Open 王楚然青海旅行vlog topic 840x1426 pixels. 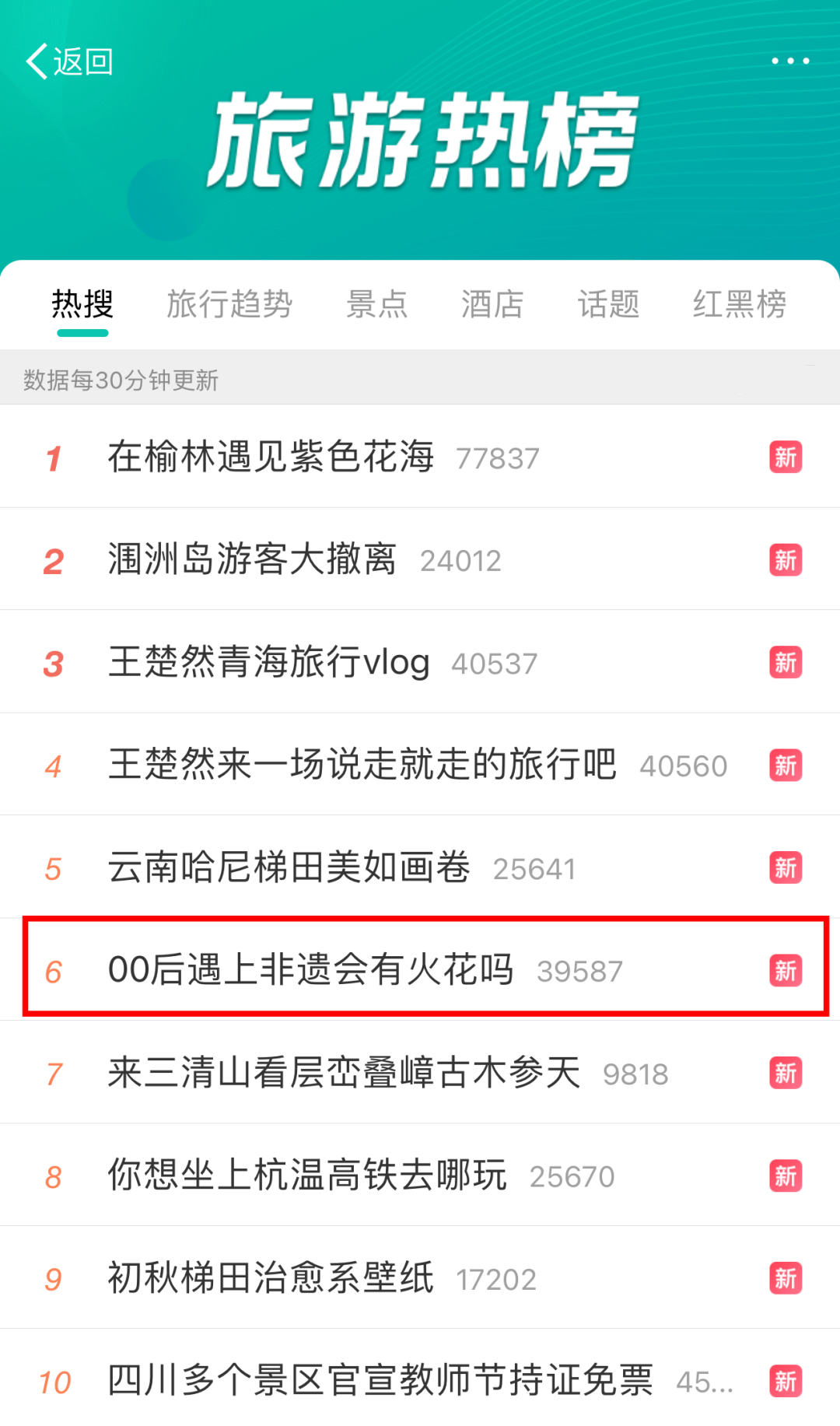coord(268,662)
